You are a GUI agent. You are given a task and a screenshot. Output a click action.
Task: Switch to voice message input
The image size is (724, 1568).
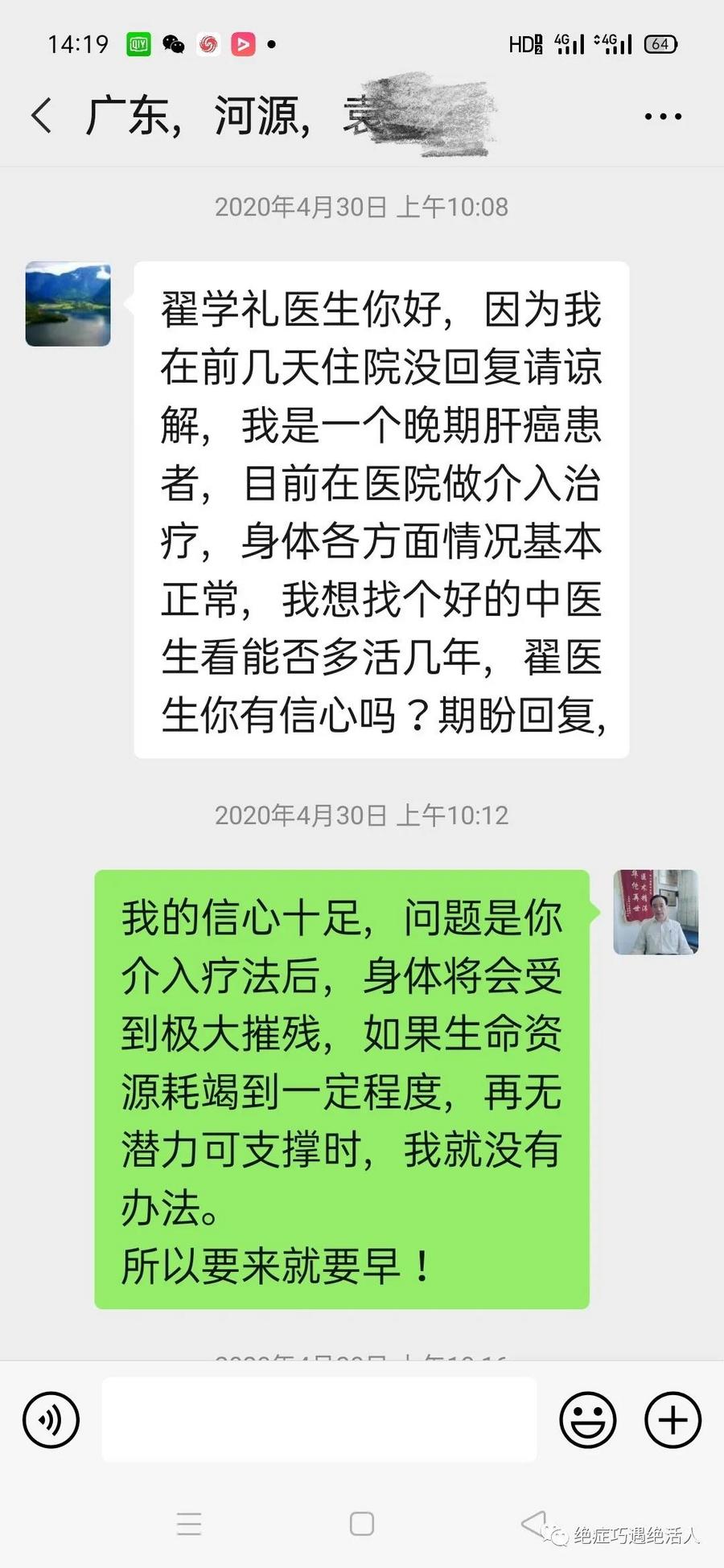[51, 1420]
